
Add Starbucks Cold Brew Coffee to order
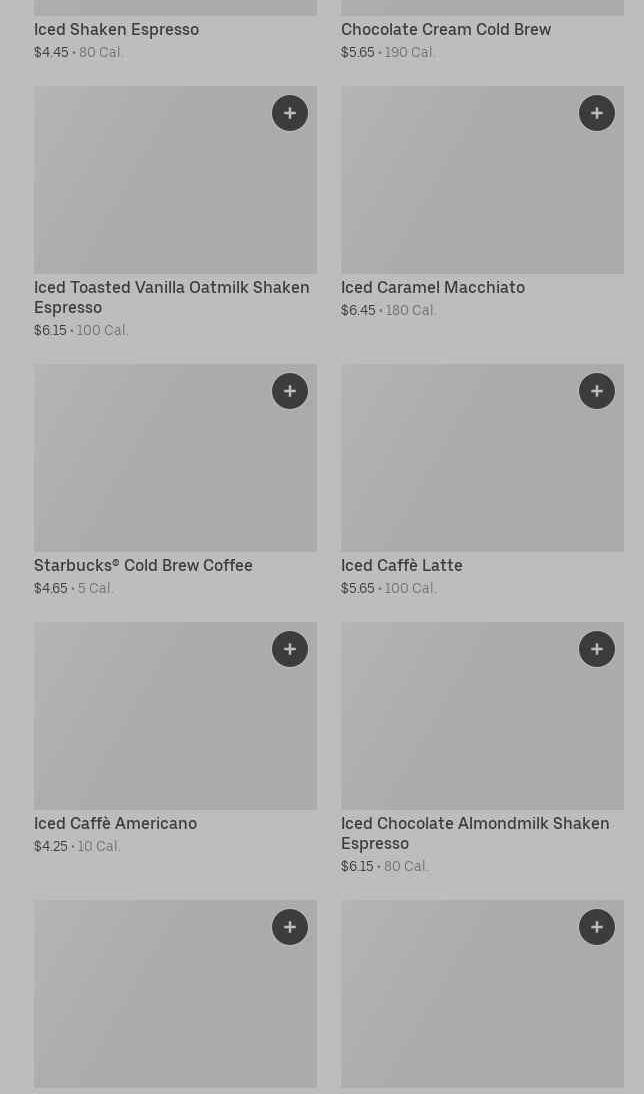(x=290, y=391)
